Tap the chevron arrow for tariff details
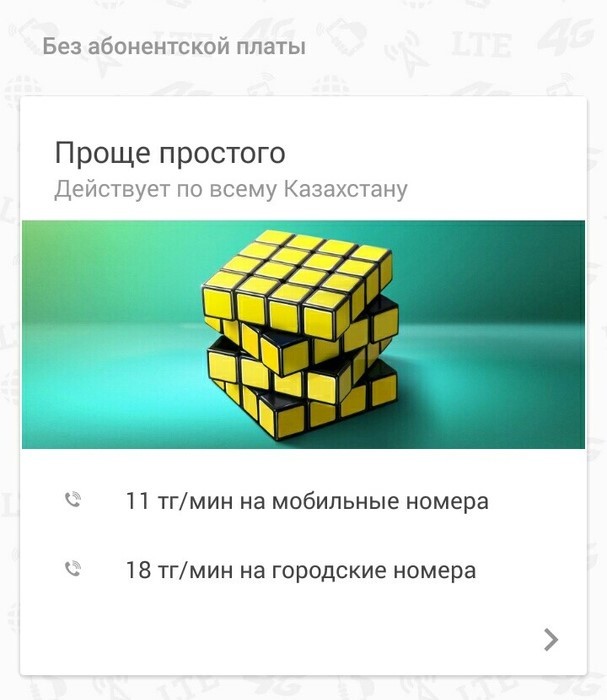This screenshot has height=700, width=607. pos(551,640)
